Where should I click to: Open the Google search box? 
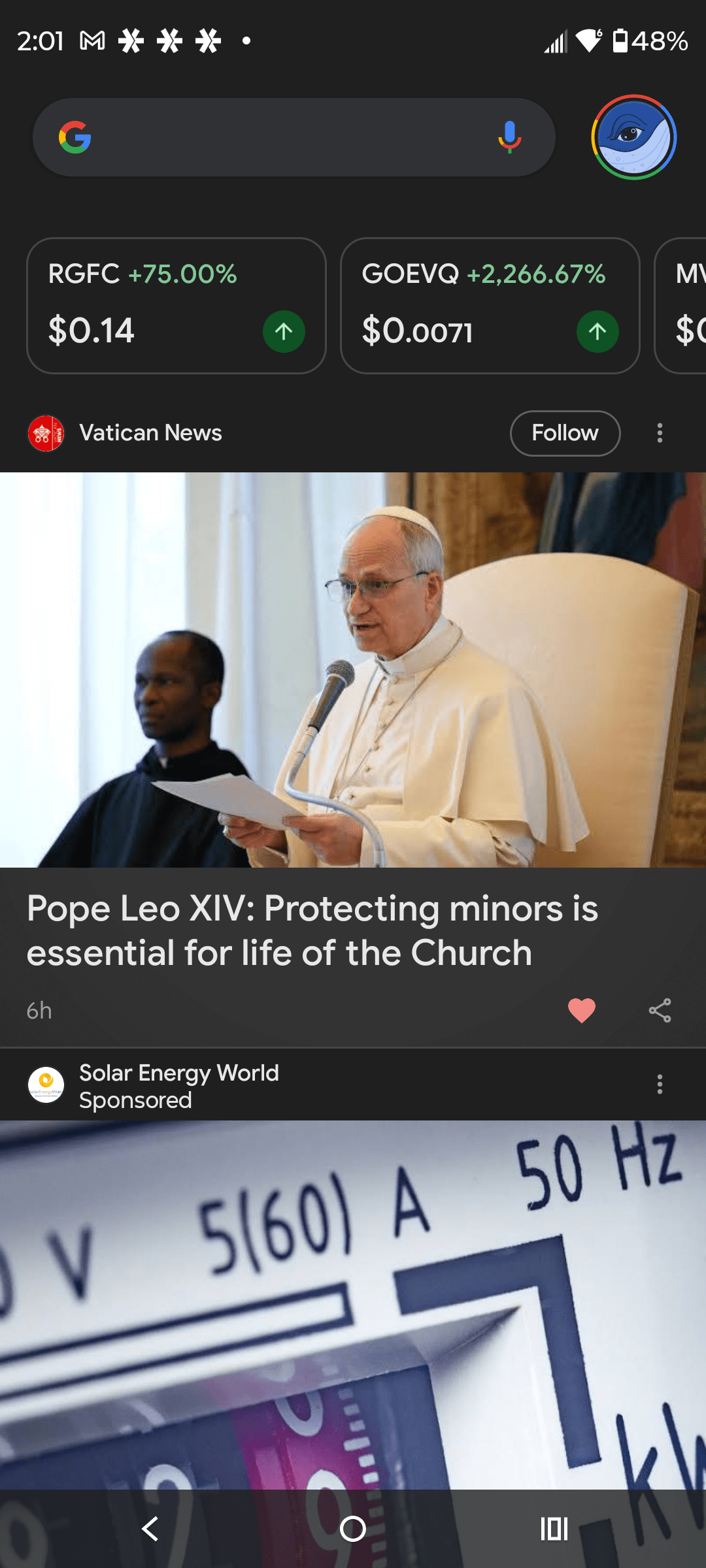281,137
